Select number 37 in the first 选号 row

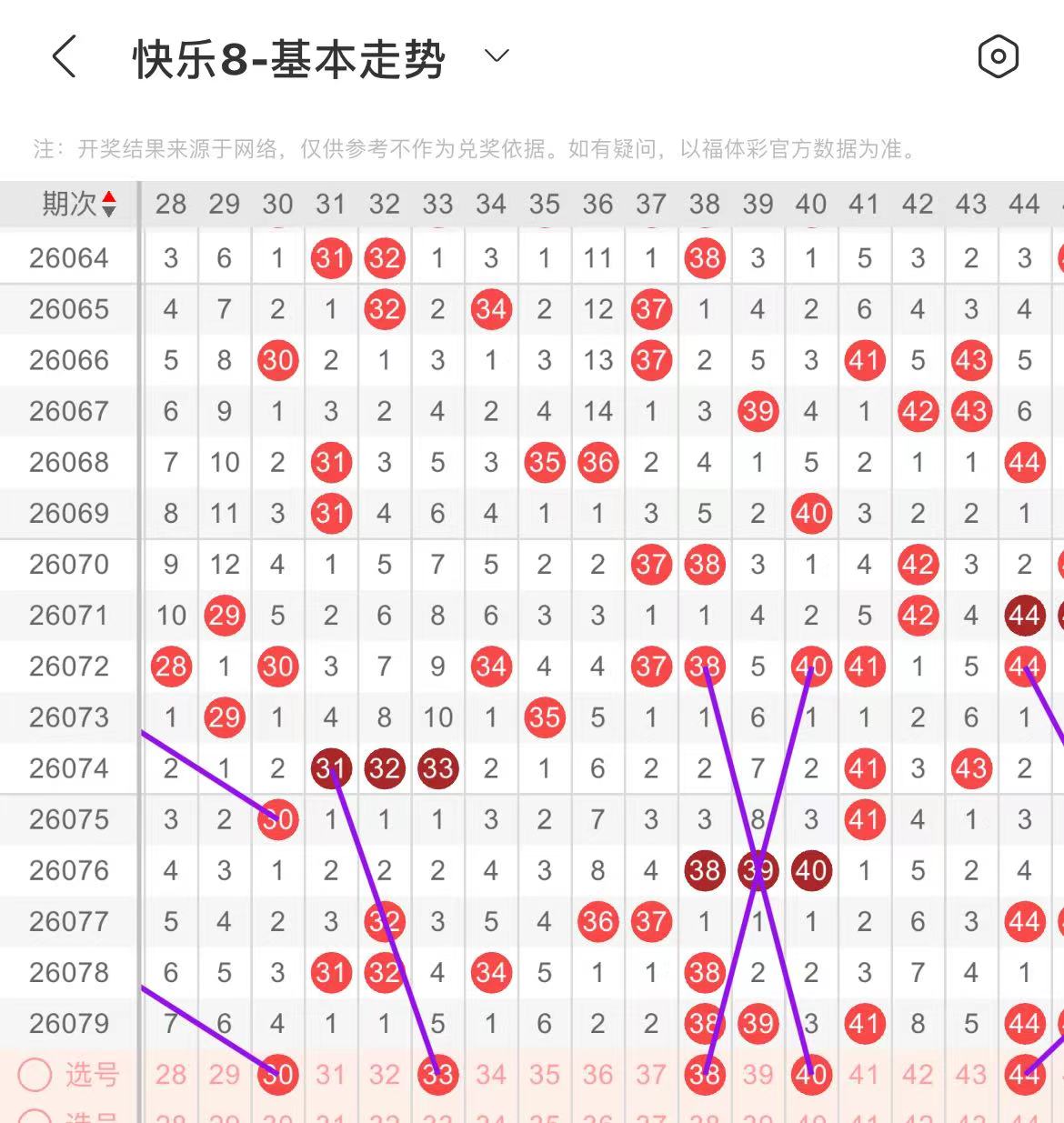click(x=651, y=1074)
